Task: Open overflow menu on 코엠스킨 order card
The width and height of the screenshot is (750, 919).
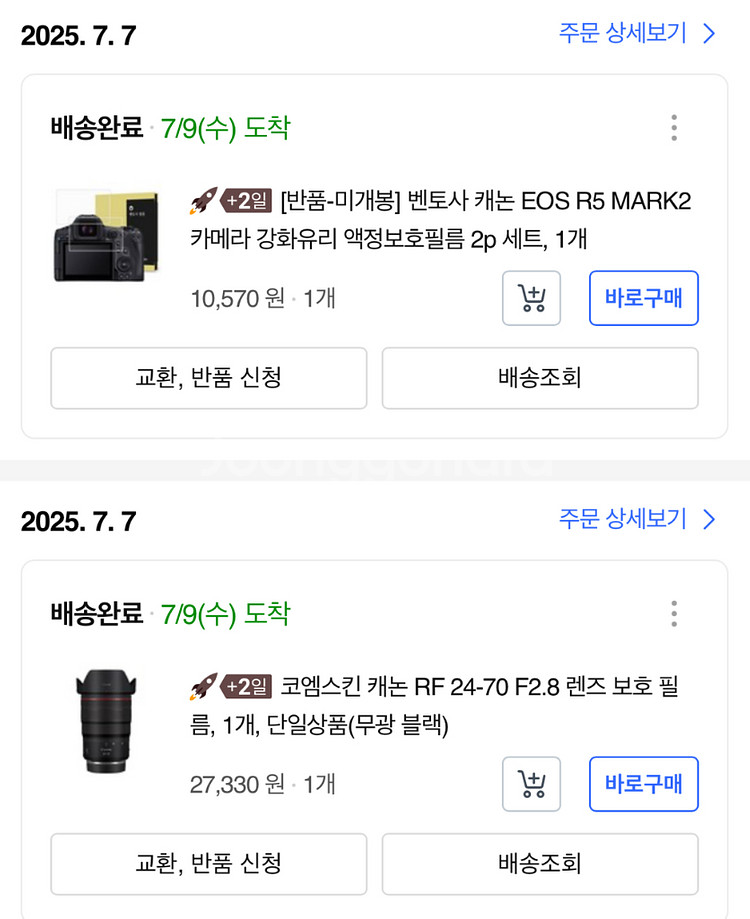Action: [674, 614]
